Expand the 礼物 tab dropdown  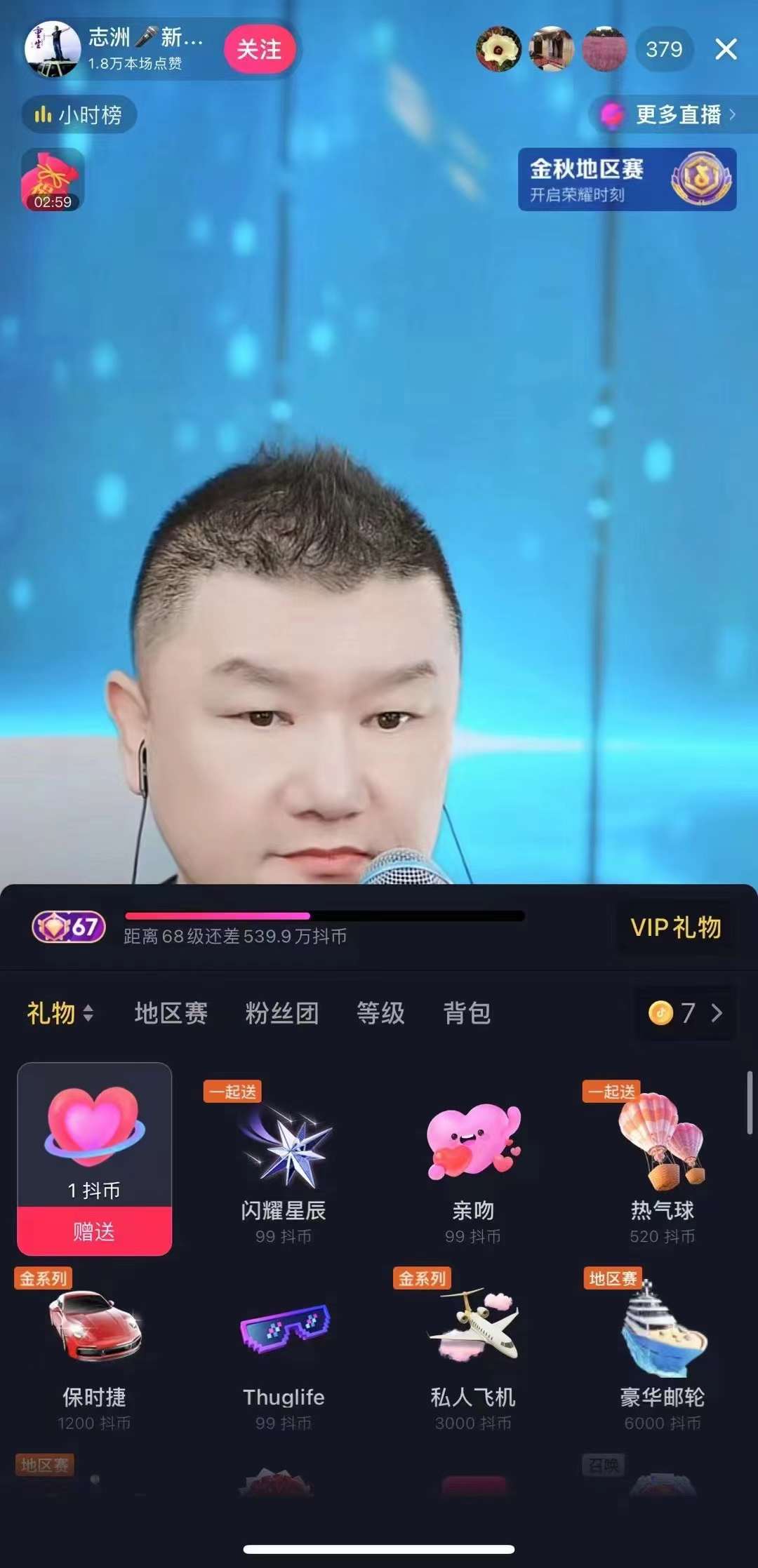click(60, 1013)
